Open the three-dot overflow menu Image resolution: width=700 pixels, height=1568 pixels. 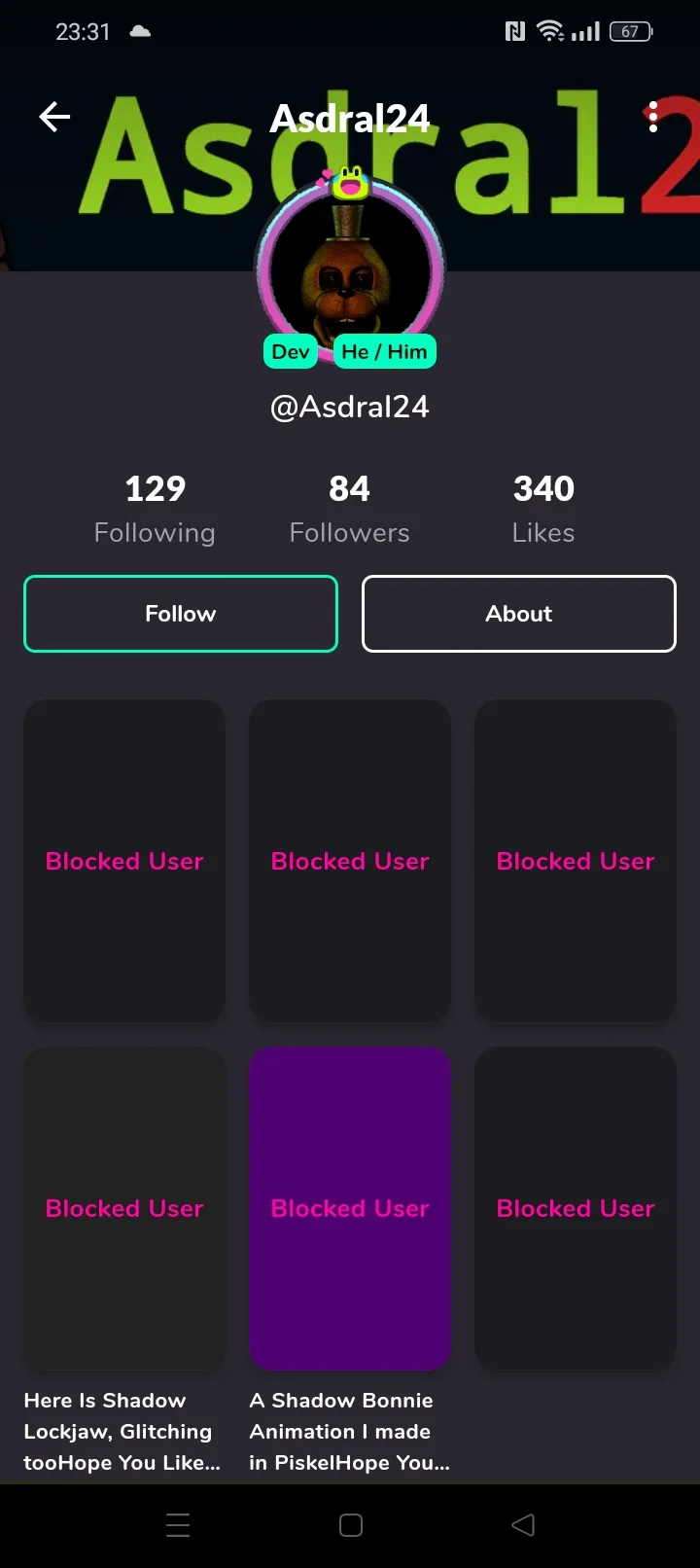pyautogui.click(x=653, y=117)
